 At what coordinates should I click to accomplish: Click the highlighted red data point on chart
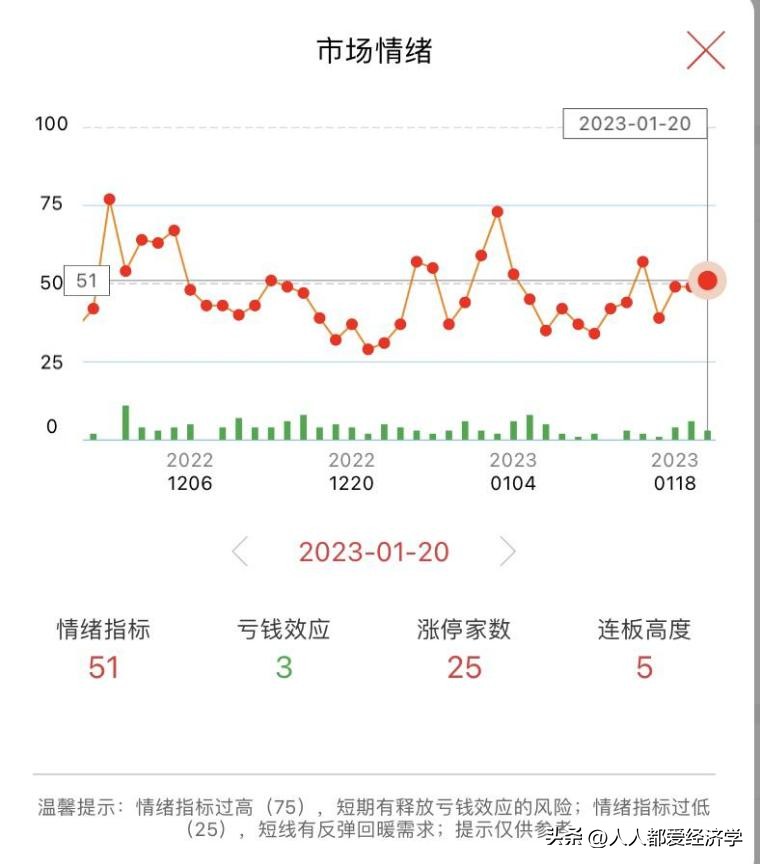tap(707, 280)
